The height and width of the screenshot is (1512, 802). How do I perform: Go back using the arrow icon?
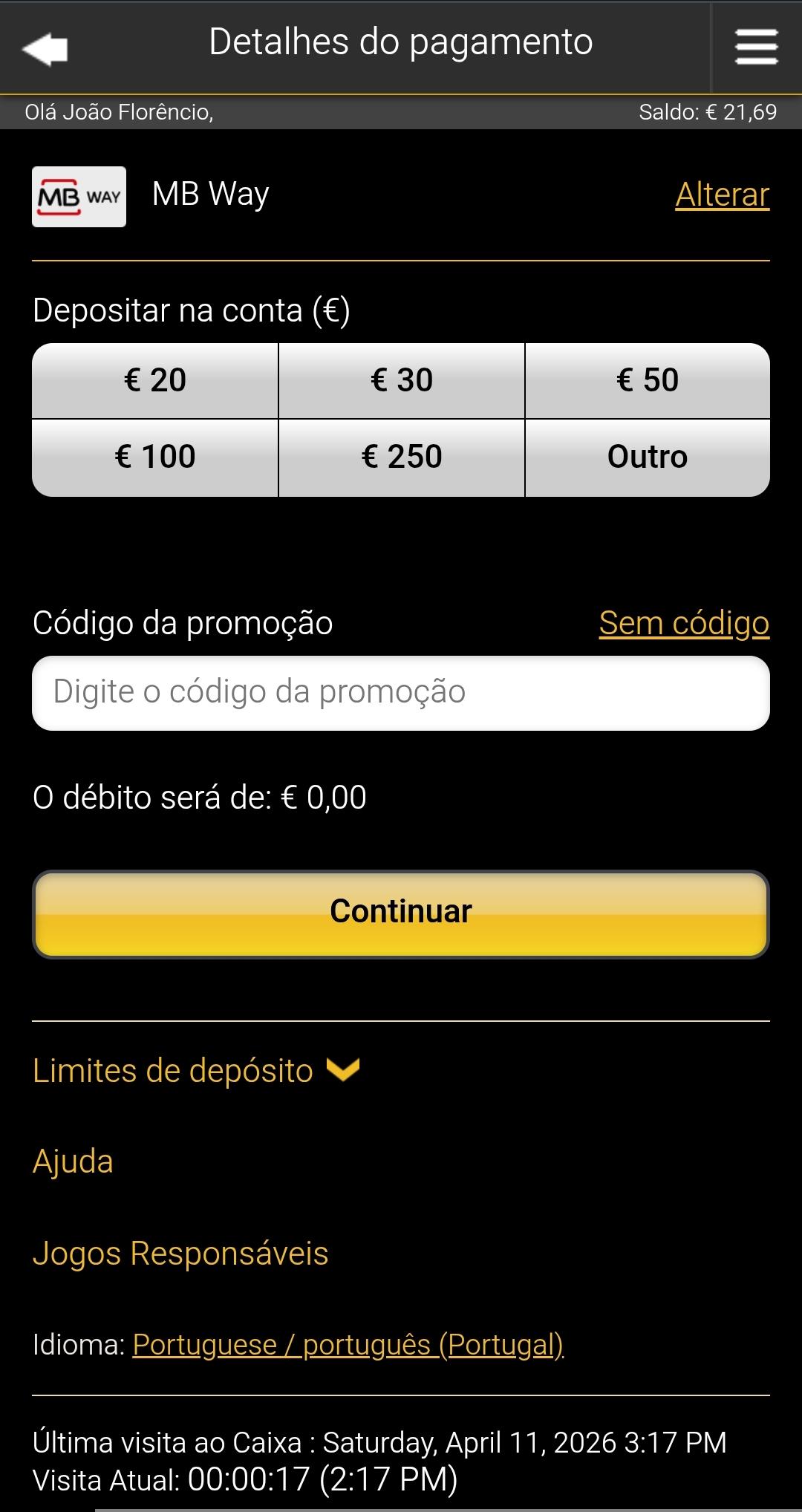46,49
